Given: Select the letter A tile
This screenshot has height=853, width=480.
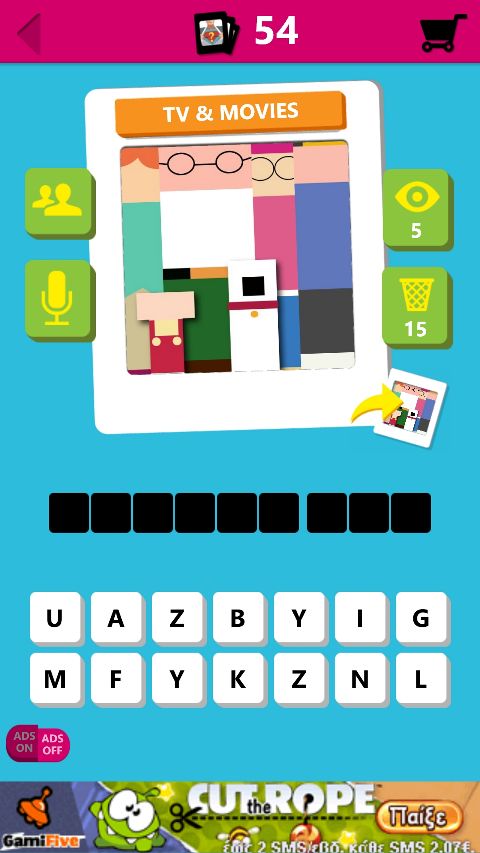Looking at the screenshot, I should [116, 619].
